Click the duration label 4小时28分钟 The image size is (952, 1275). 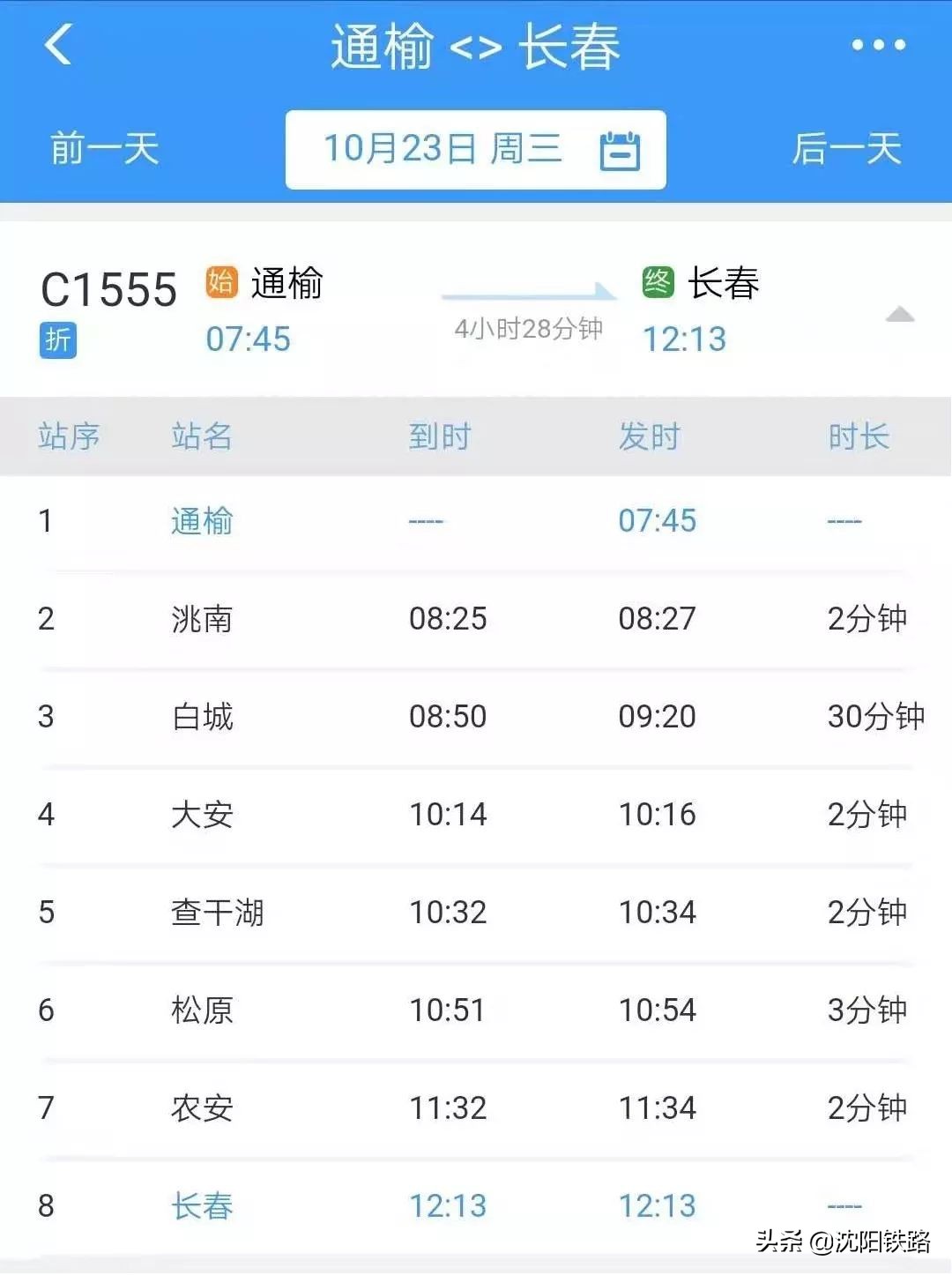526,330
